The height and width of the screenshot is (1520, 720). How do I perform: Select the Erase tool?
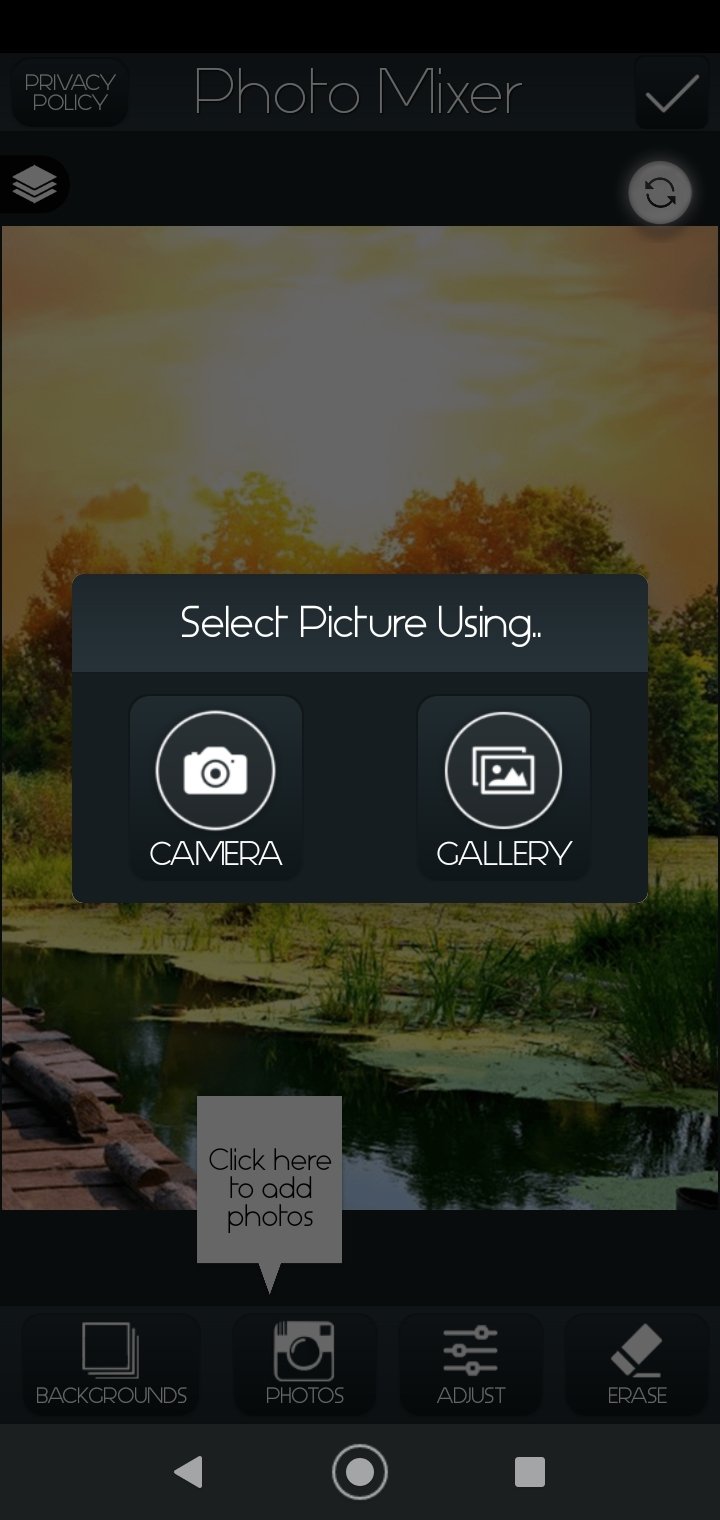(x=637, y=1364)
